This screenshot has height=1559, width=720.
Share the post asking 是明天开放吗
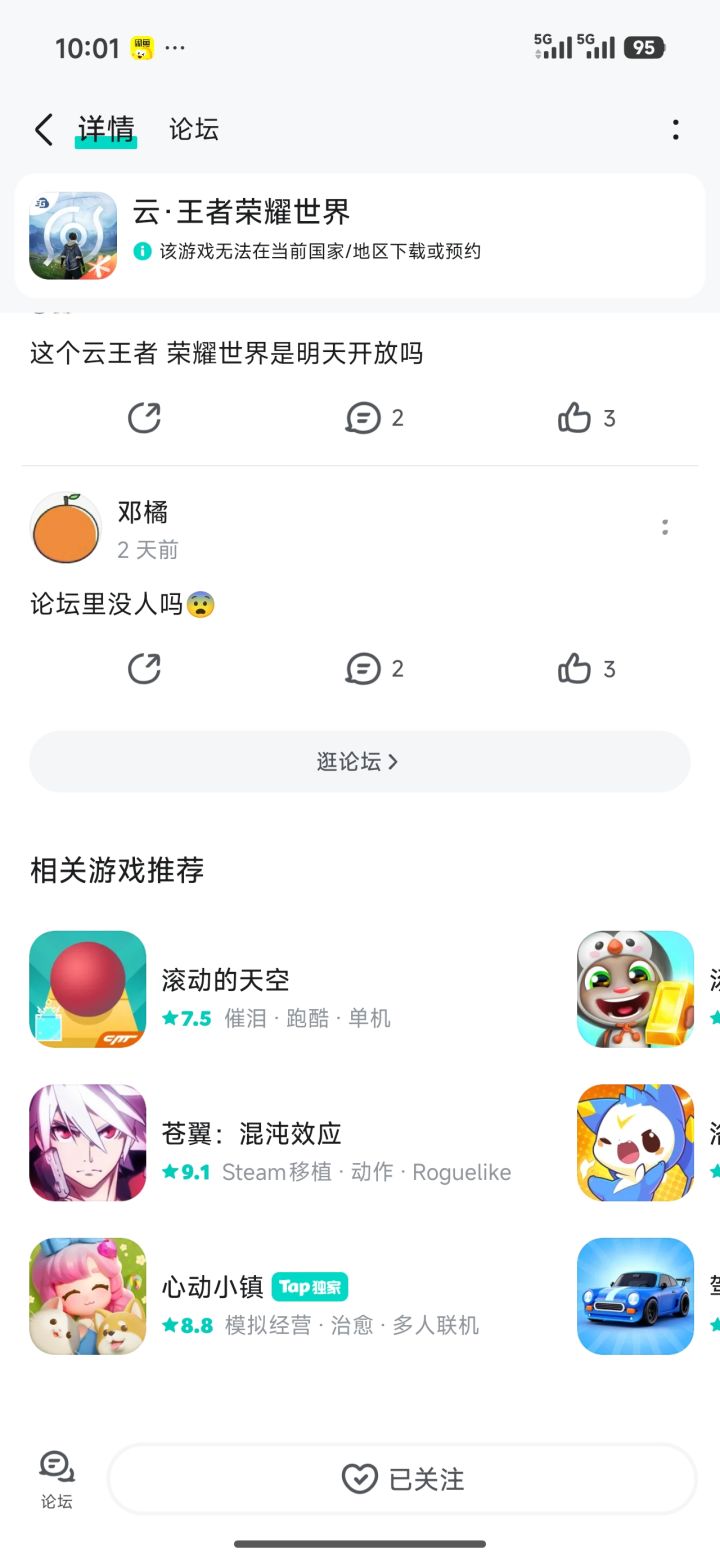(x=144, y=418)
